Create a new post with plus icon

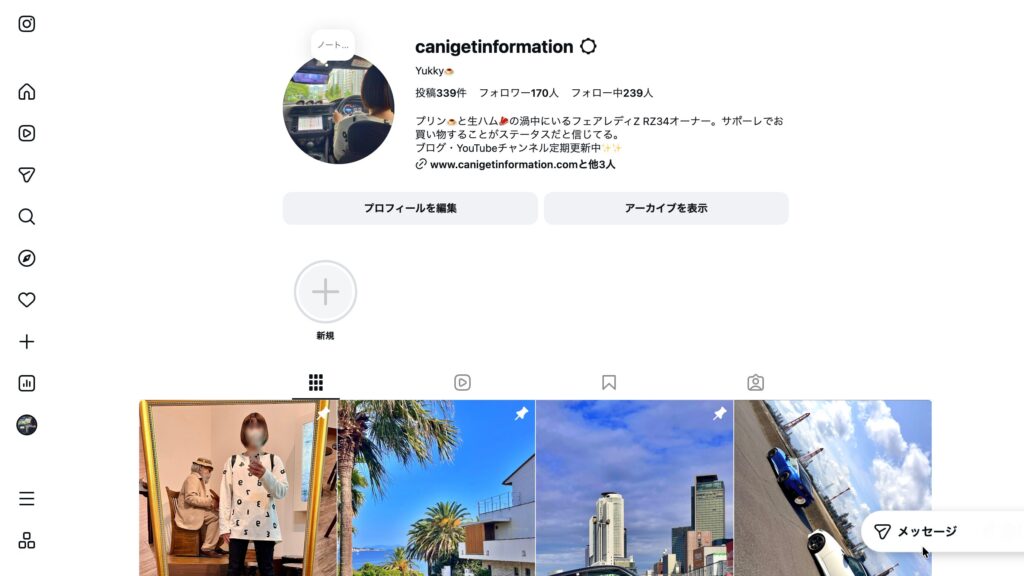(27, 342)
